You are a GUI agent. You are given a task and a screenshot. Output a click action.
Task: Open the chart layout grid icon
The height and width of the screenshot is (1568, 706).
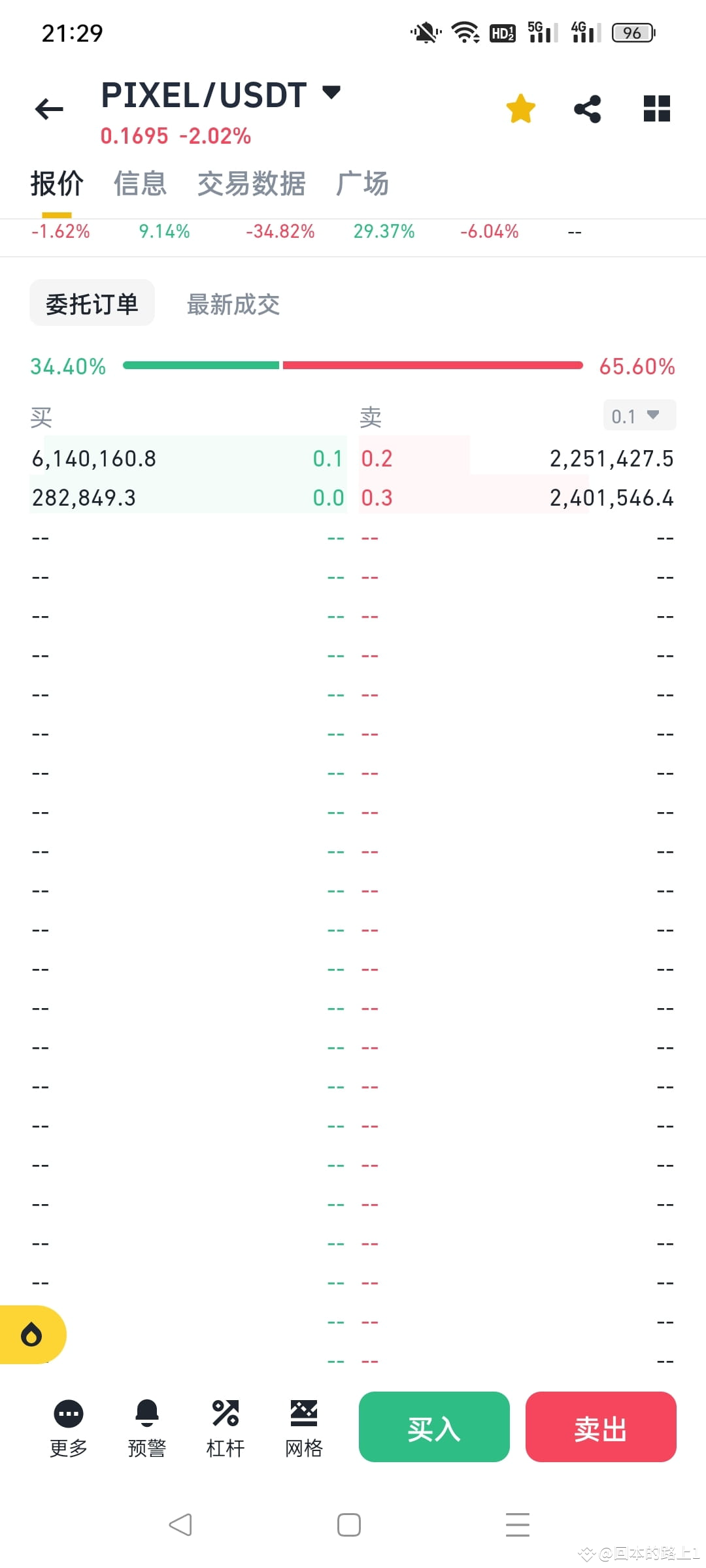[x=656, y=108]
